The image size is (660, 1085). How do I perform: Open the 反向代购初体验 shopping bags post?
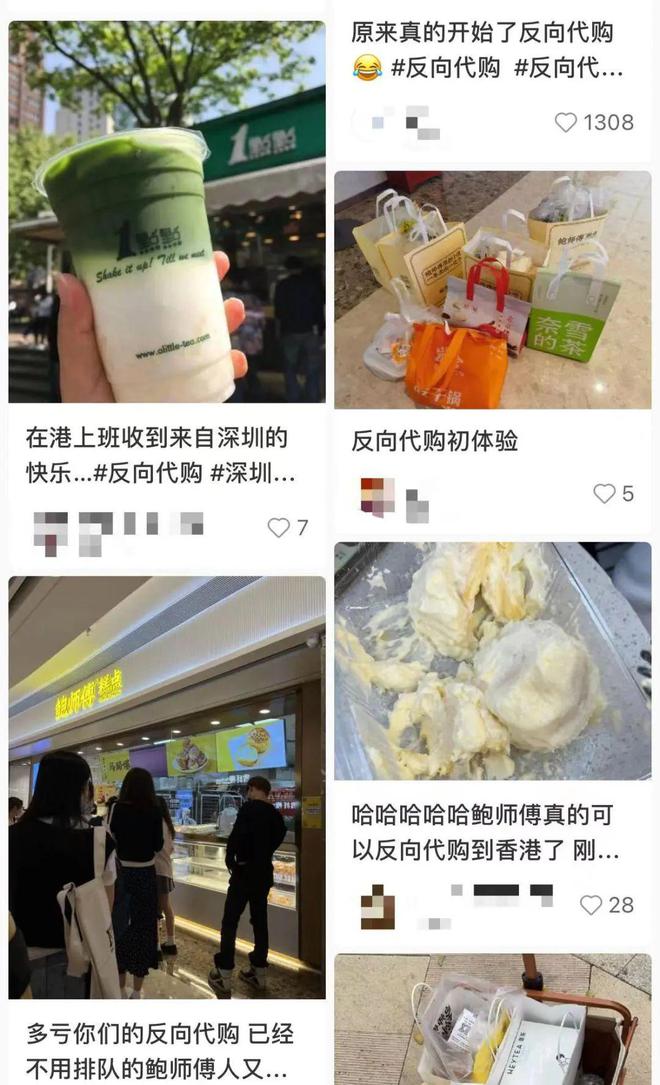coord(492,290)
